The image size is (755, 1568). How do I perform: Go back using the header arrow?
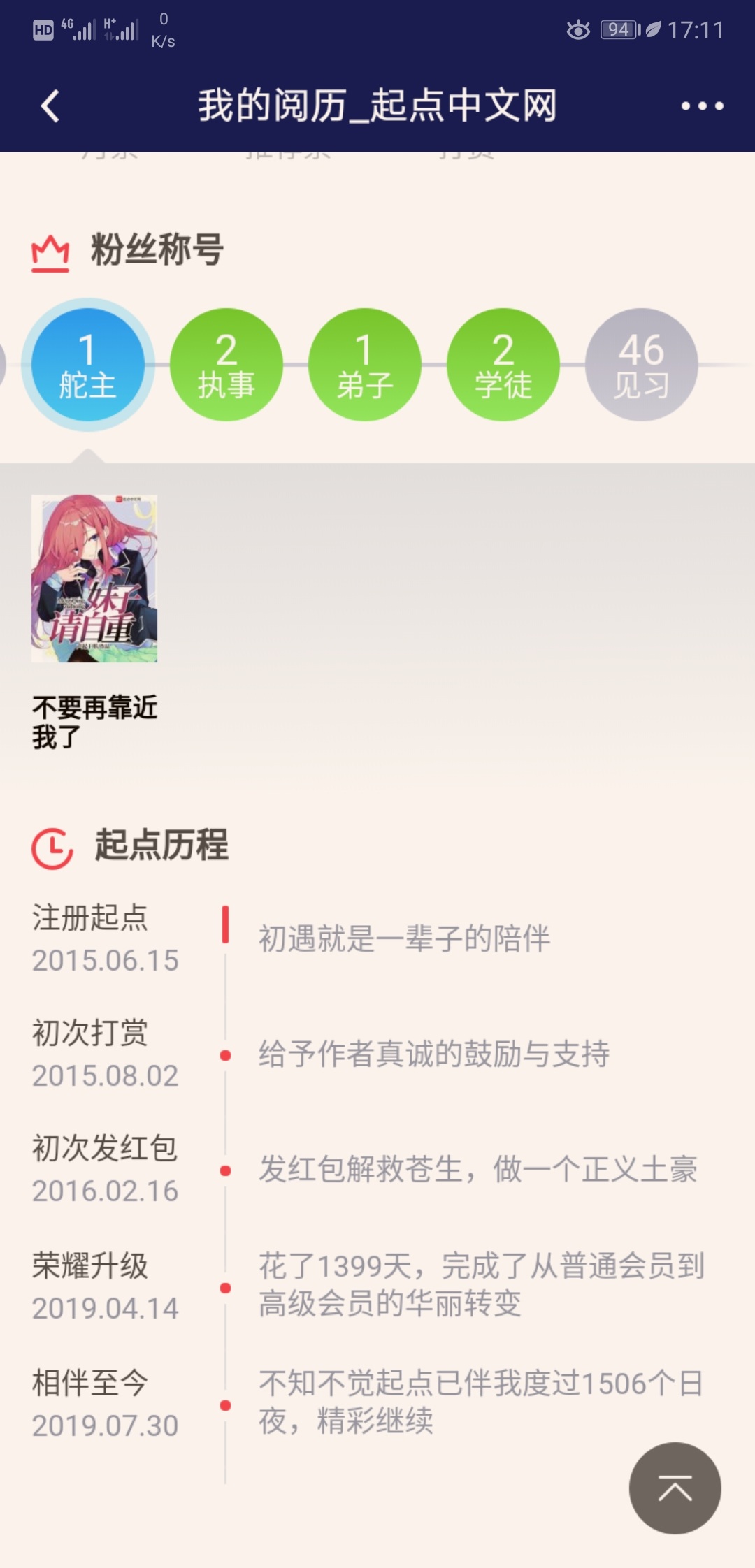click(x=50, y=106)
